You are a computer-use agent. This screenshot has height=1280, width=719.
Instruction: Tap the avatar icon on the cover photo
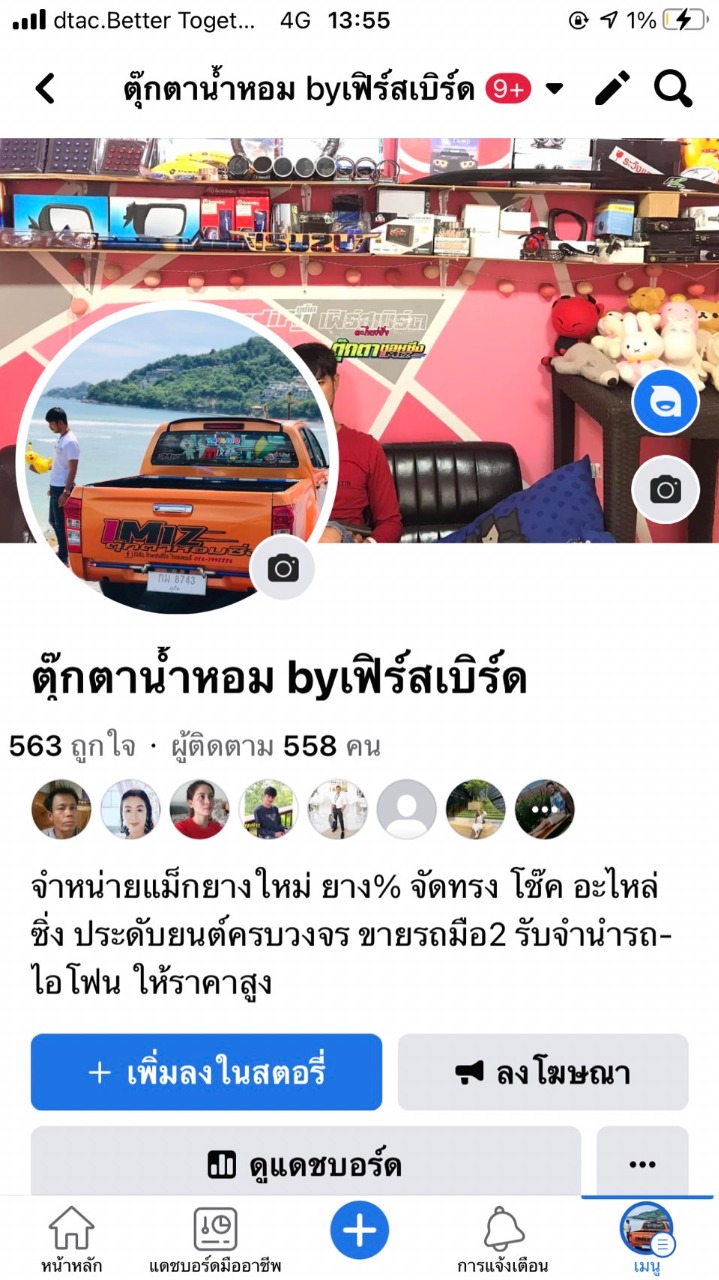tap(665, 402)
